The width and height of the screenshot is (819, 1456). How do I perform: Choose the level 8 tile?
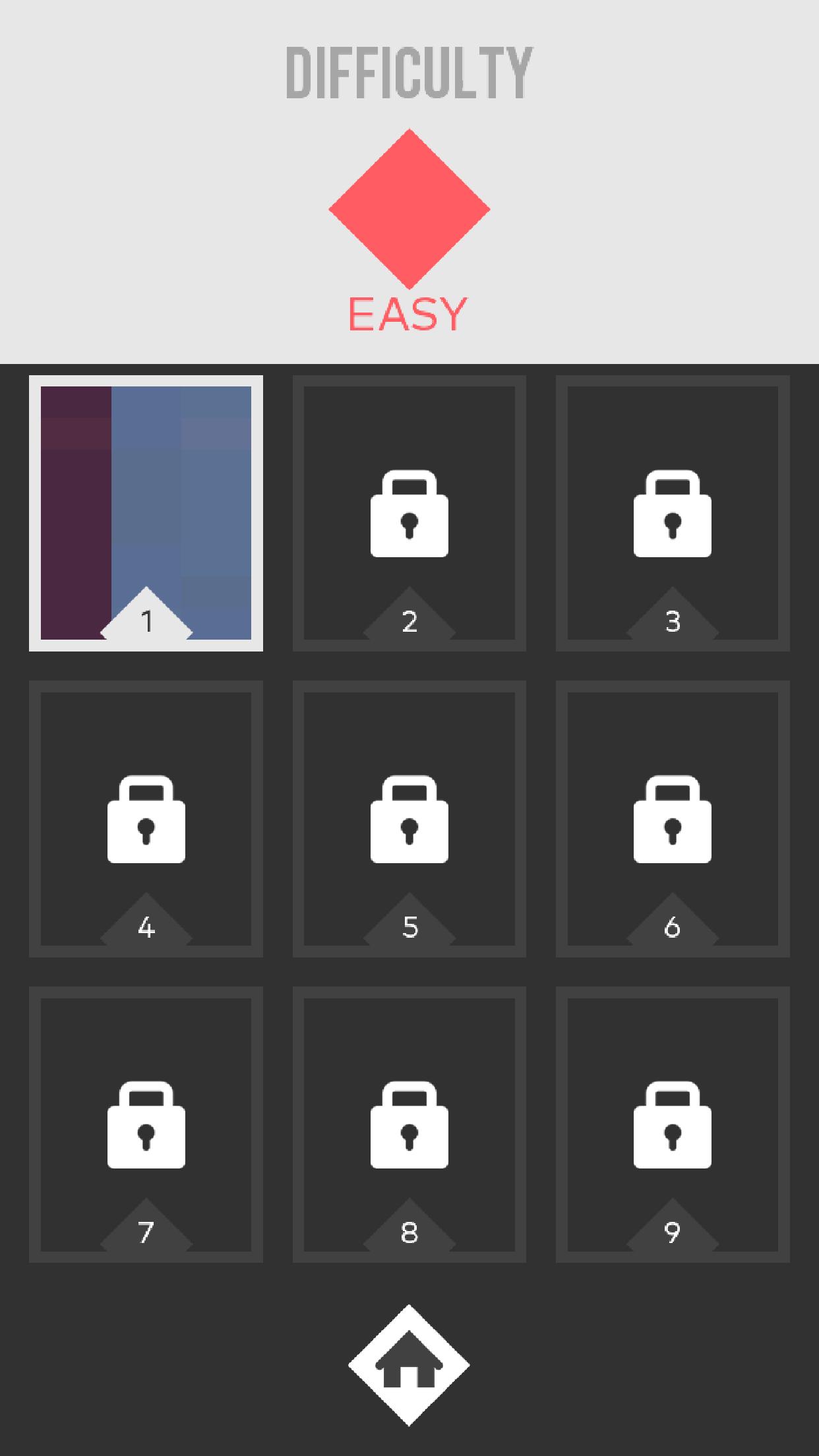pos(409,1124)
